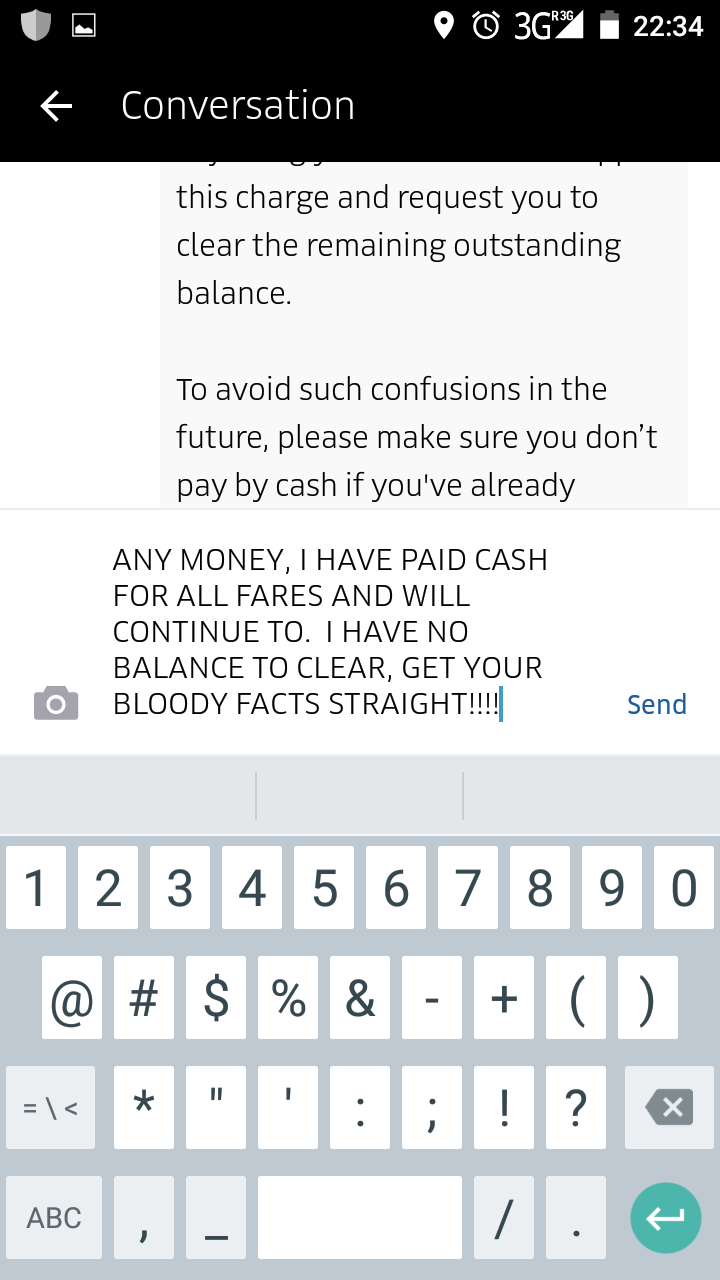Attach a photo with the camera icon
The image size is (720, 1280).
pyautogui.click(x=56, y=704)
